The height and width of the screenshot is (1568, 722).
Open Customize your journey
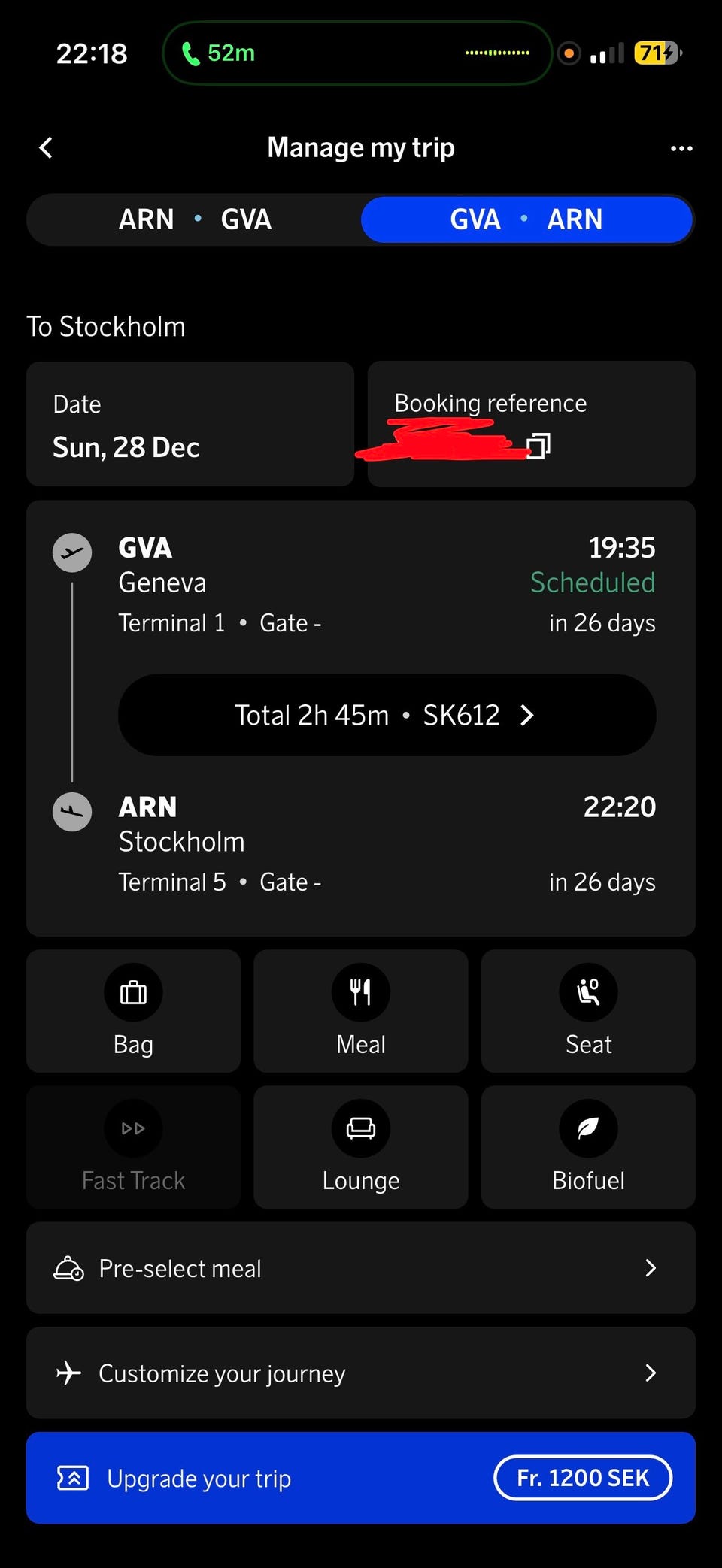(361, 1373)
